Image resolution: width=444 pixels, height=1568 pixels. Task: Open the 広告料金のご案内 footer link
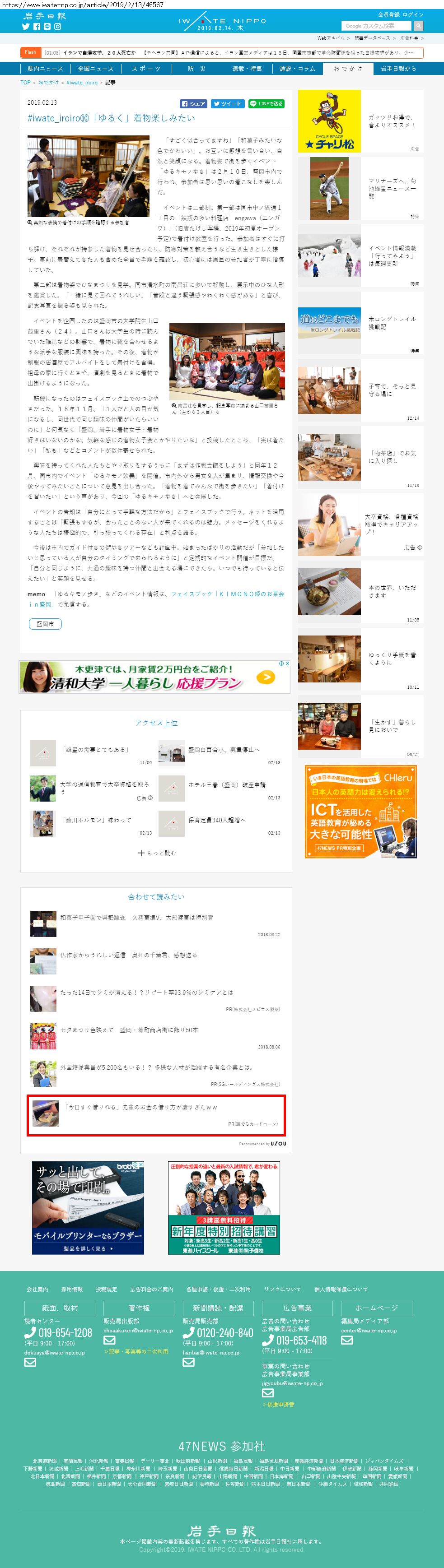coord(152,1289)
